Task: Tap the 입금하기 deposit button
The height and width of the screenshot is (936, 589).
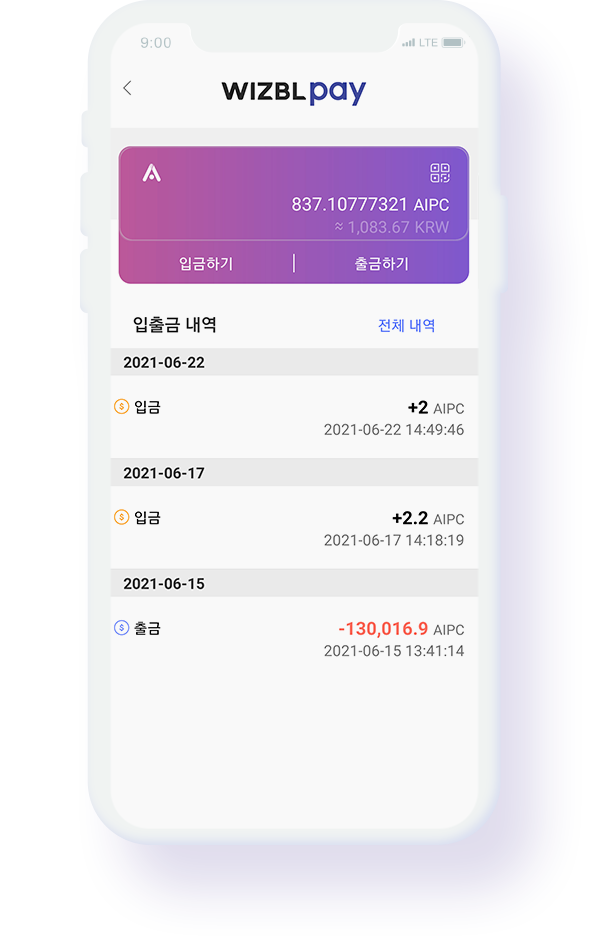Action: (206, 263)
